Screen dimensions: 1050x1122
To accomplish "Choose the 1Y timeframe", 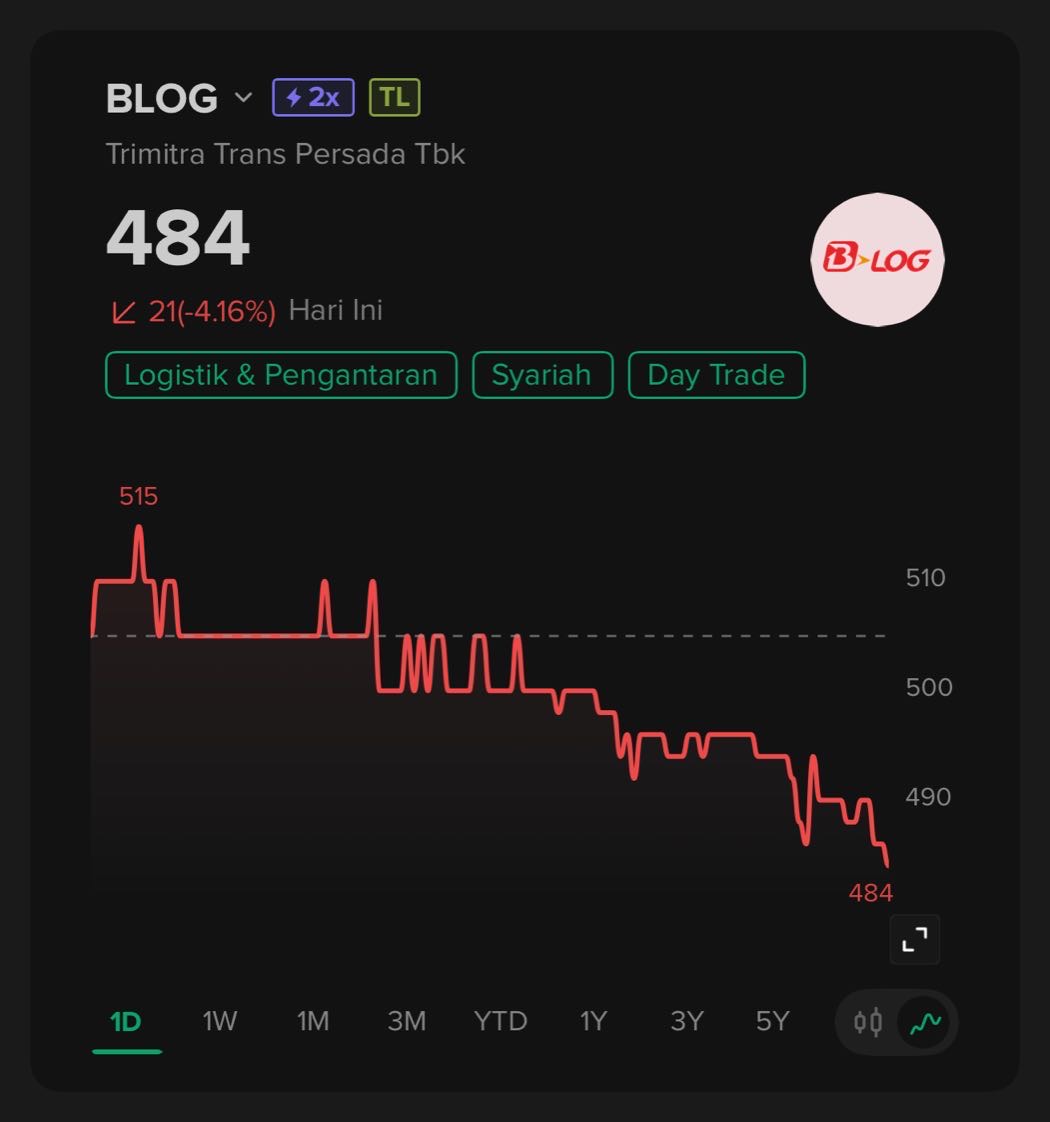I will (x=593, y=1021).
